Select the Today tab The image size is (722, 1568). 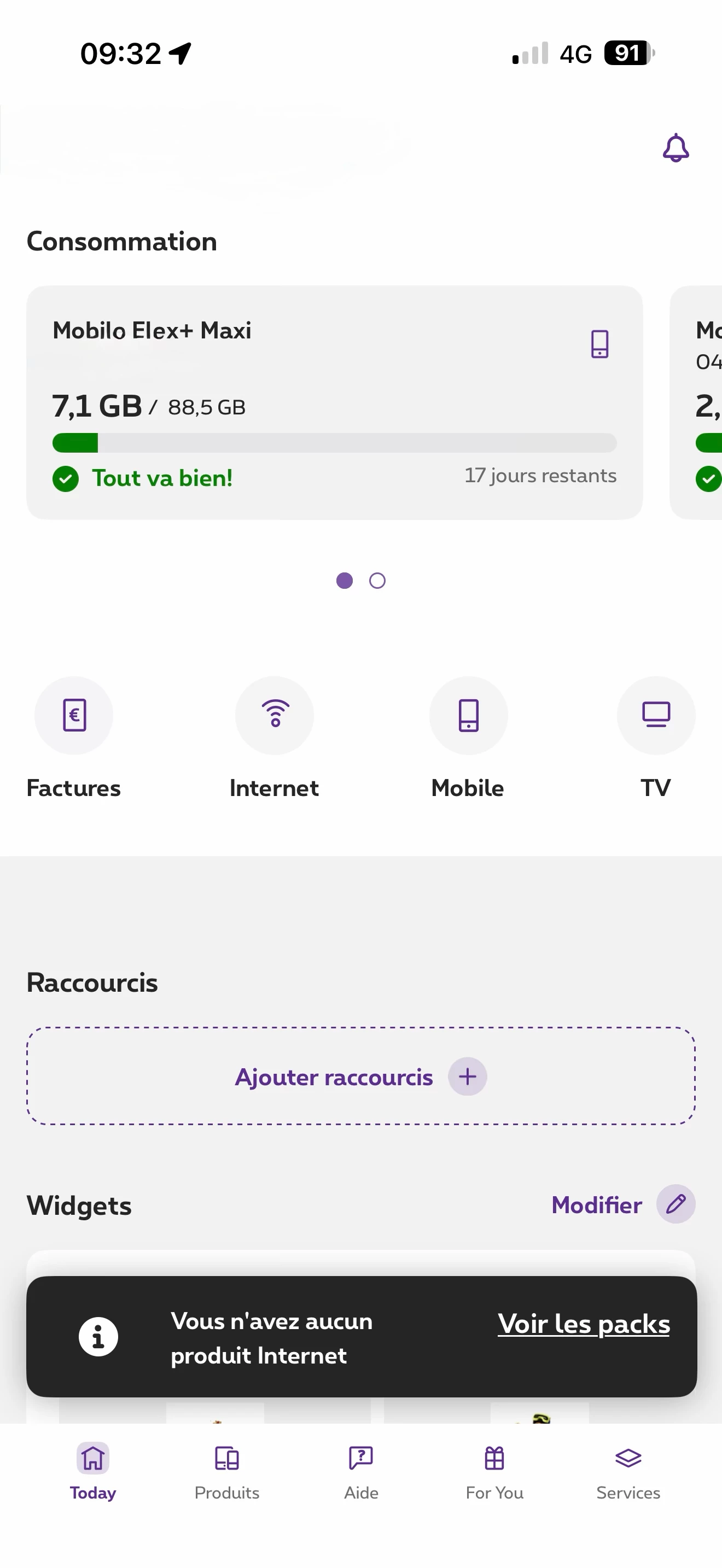click(93, 1471)
